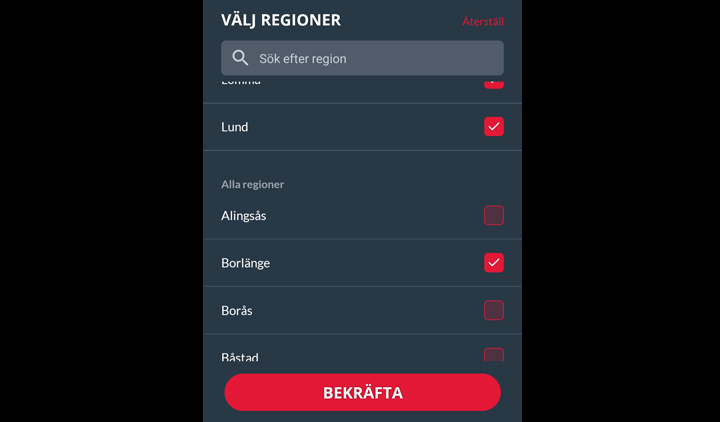
Task: Select the Alingsås region checkbox
Action: tap(493, 215)
